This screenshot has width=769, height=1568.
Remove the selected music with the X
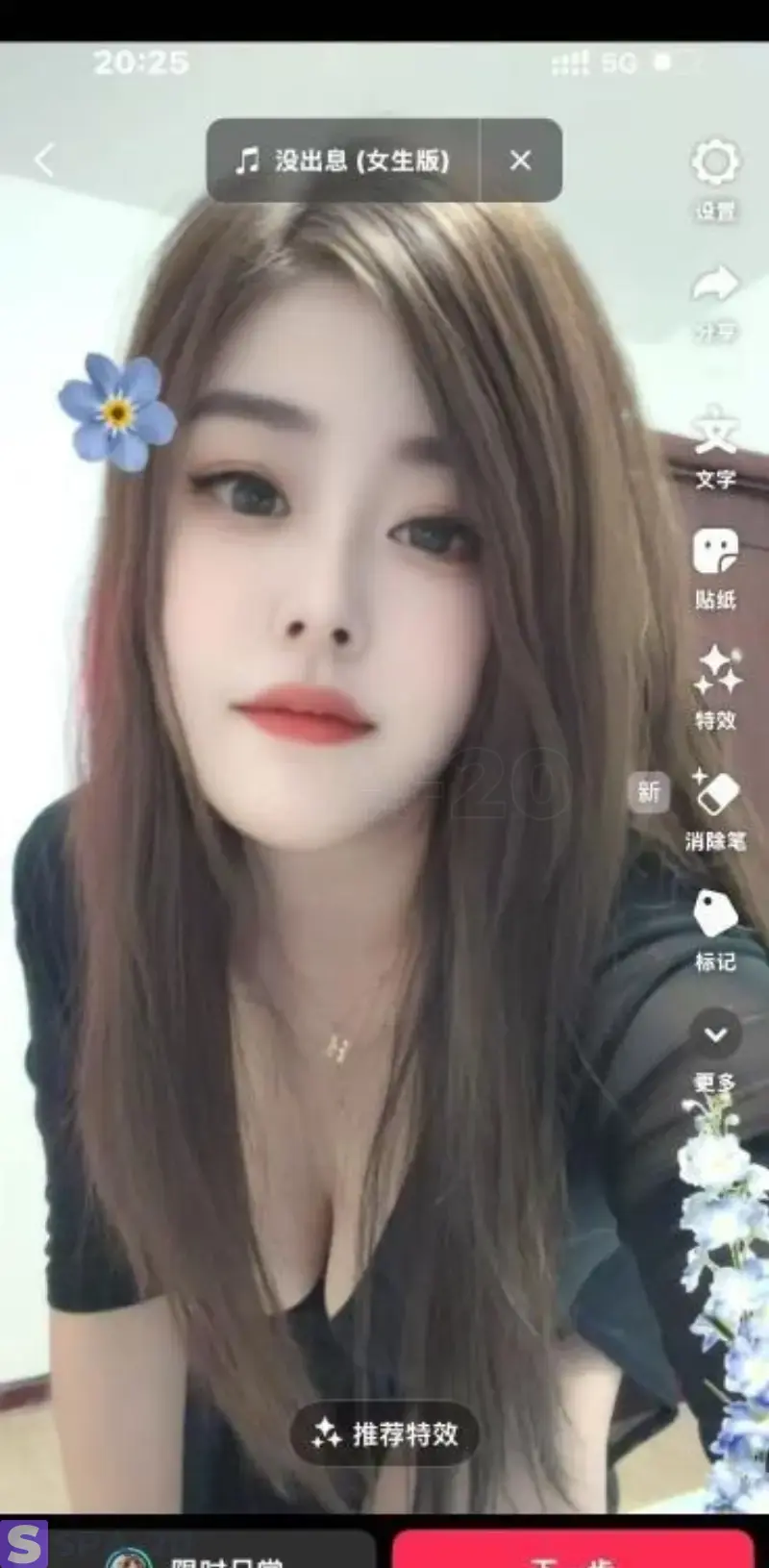coord(520,160)
